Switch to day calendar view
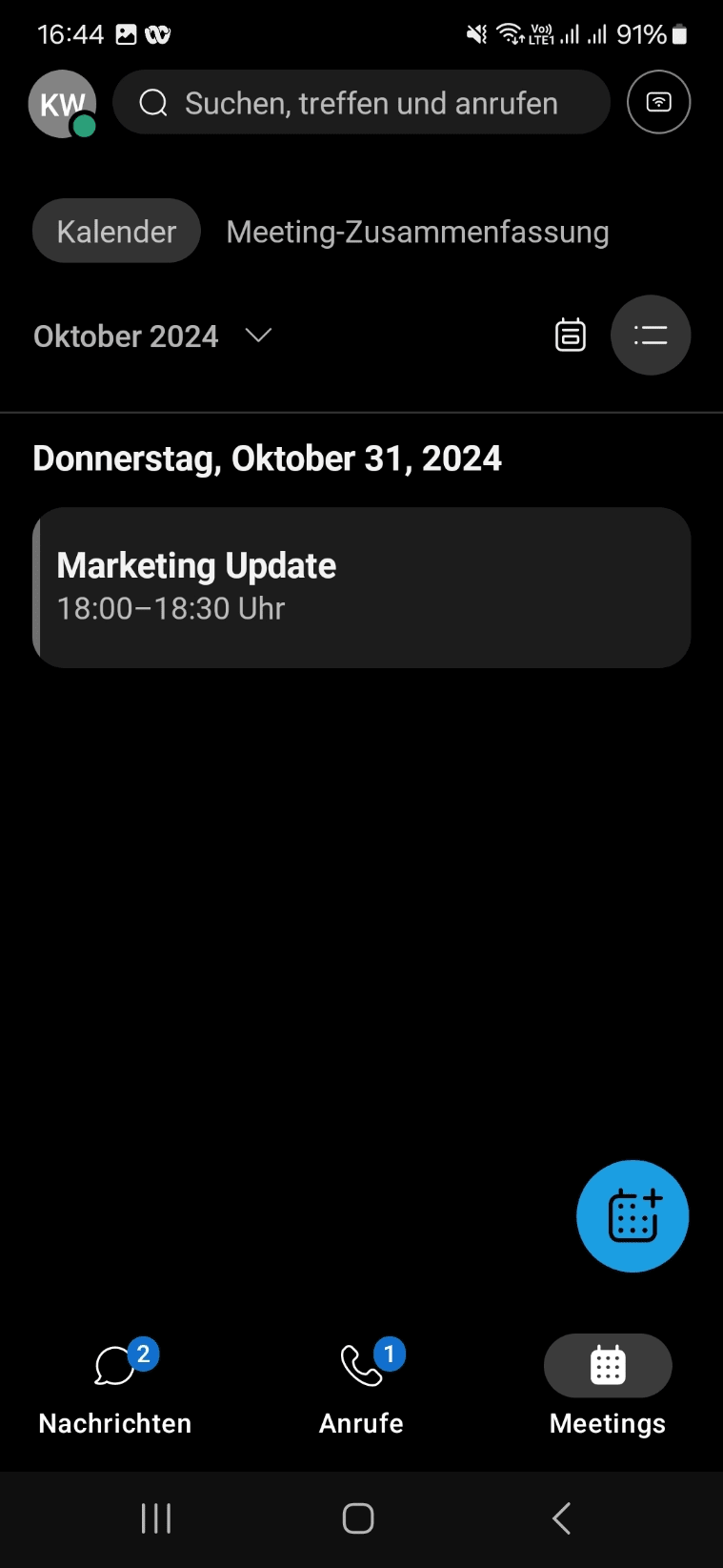This screenshot has height=1568, width=723. tap(570, 336)
